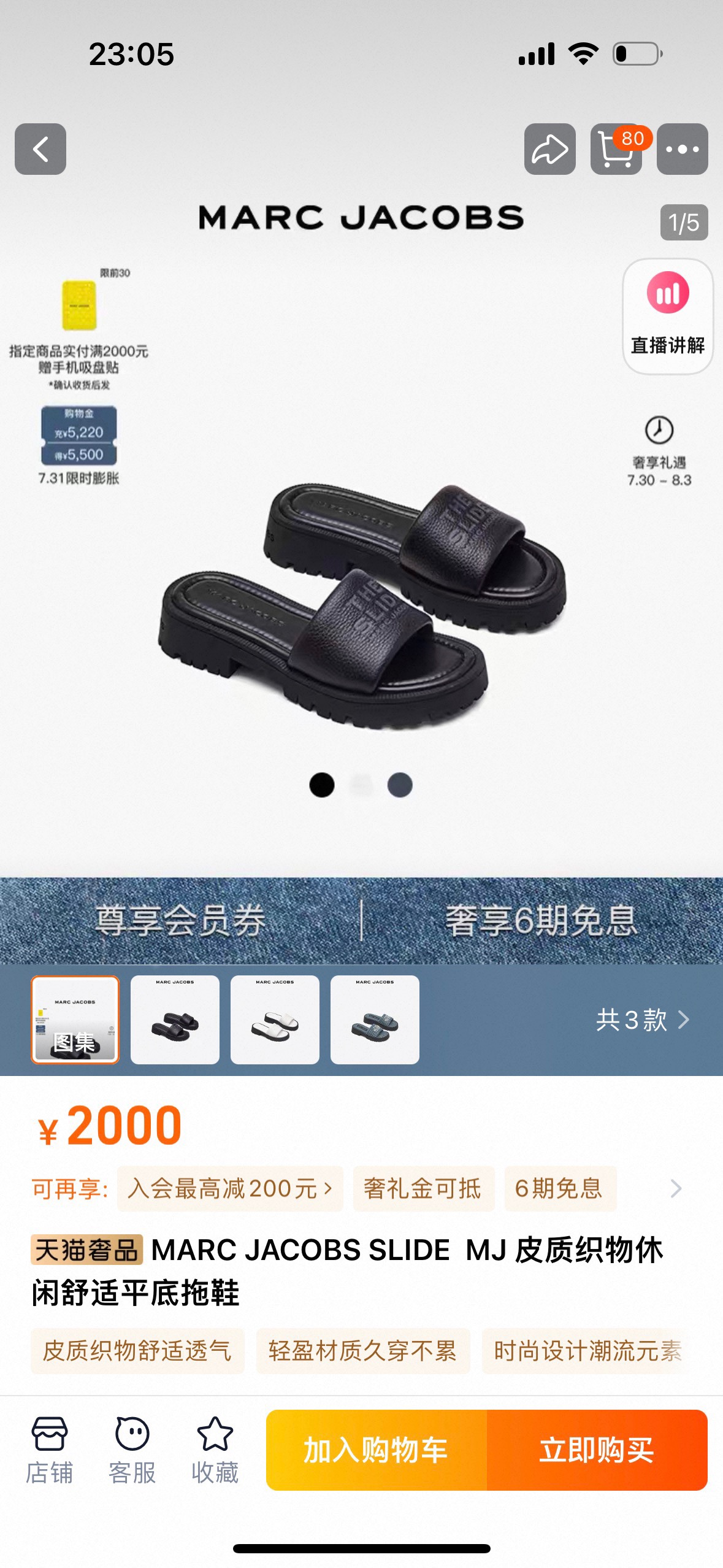The image size is (723, 1568).
Task: Tap 加入购物车 to add to cart
Action: [x=376, y=1450]
